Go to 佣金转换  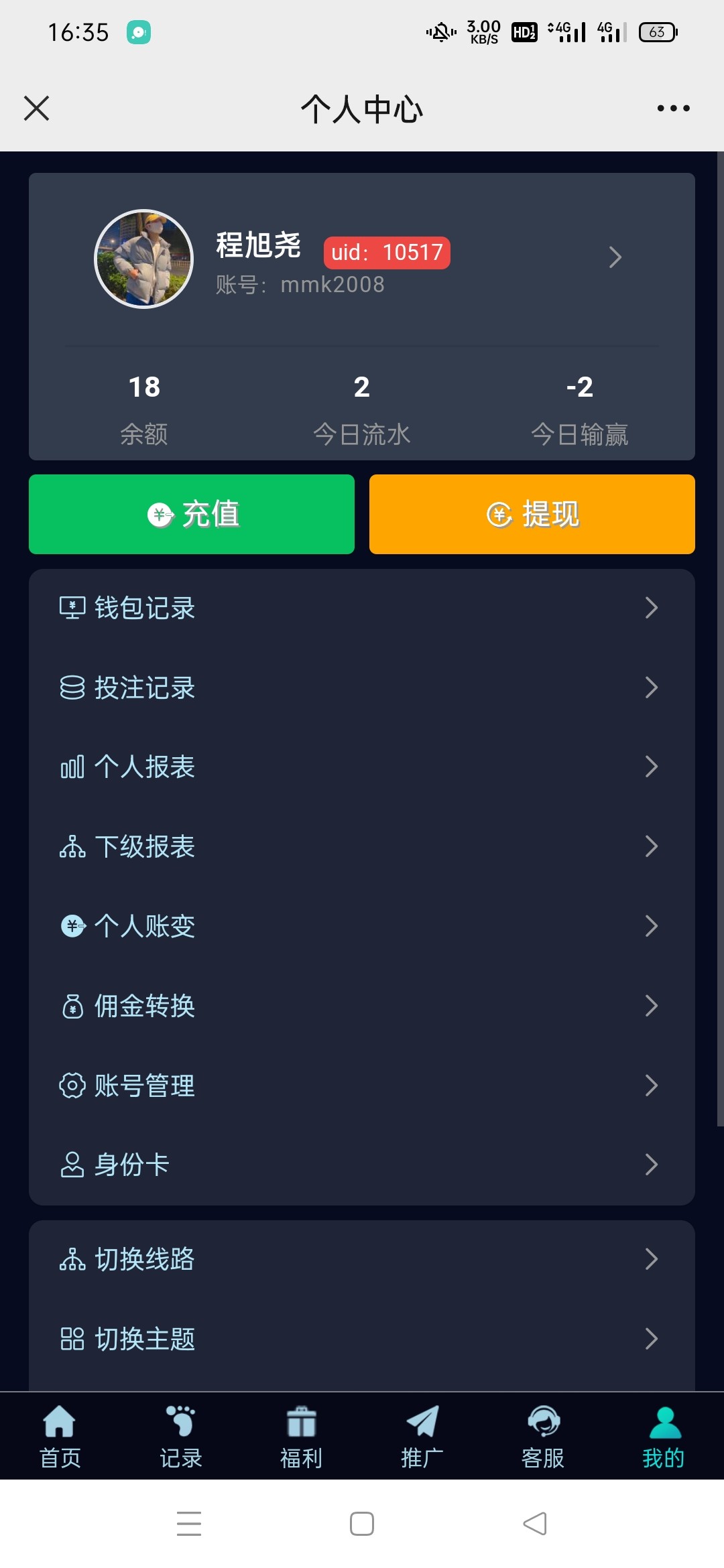click(x=362, y=1006)
